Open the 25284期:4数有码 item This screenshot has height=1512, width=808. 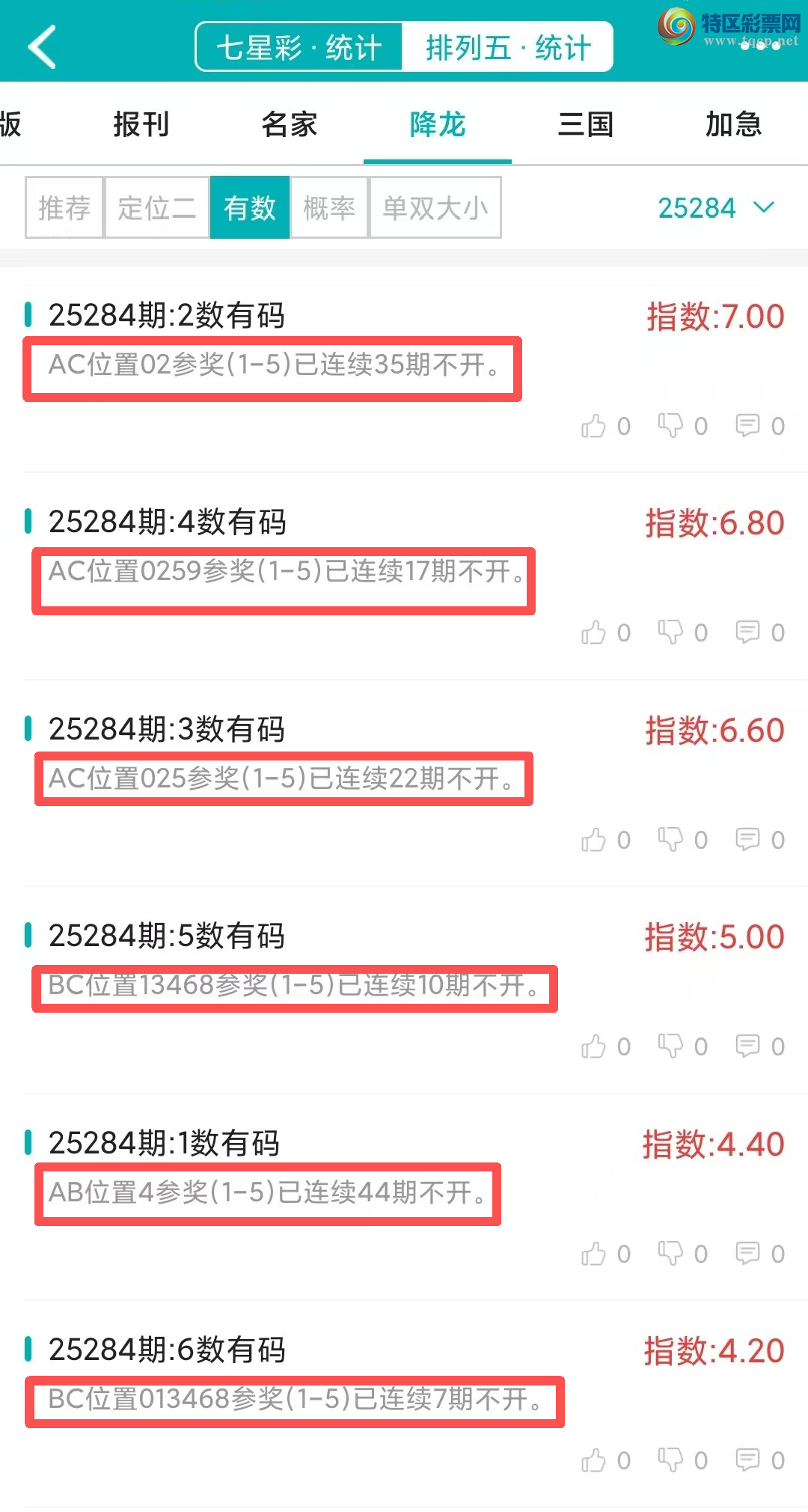(x=168, y=522)
